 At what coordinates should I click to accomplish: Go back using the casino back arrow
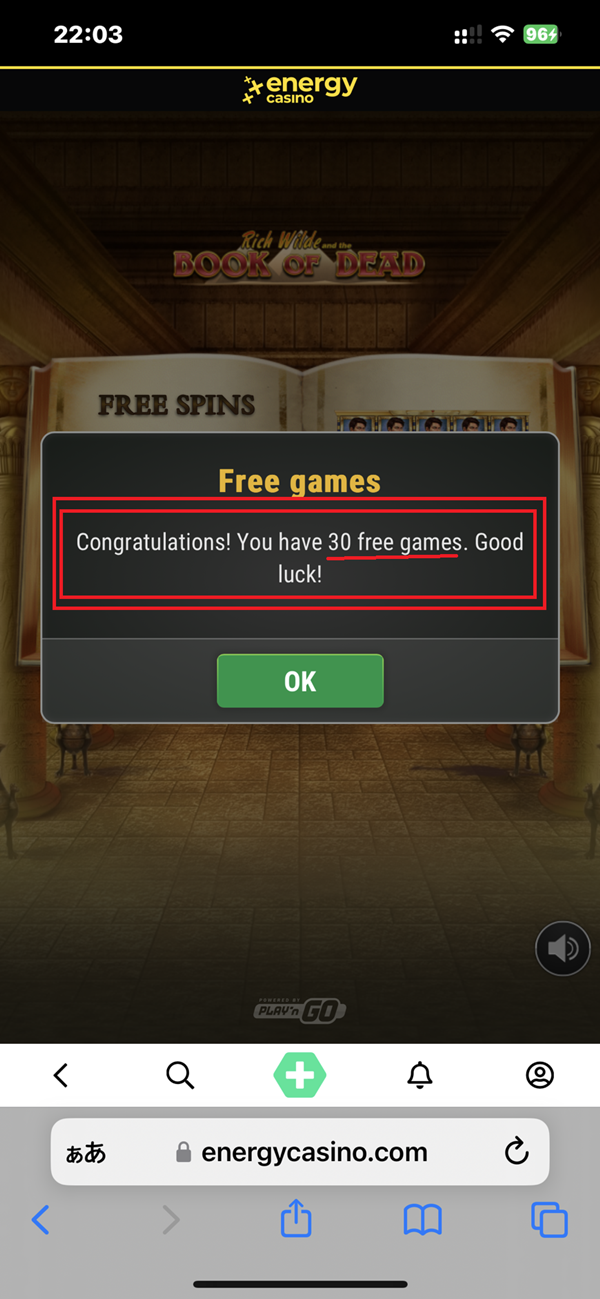tap(61, 1075)
